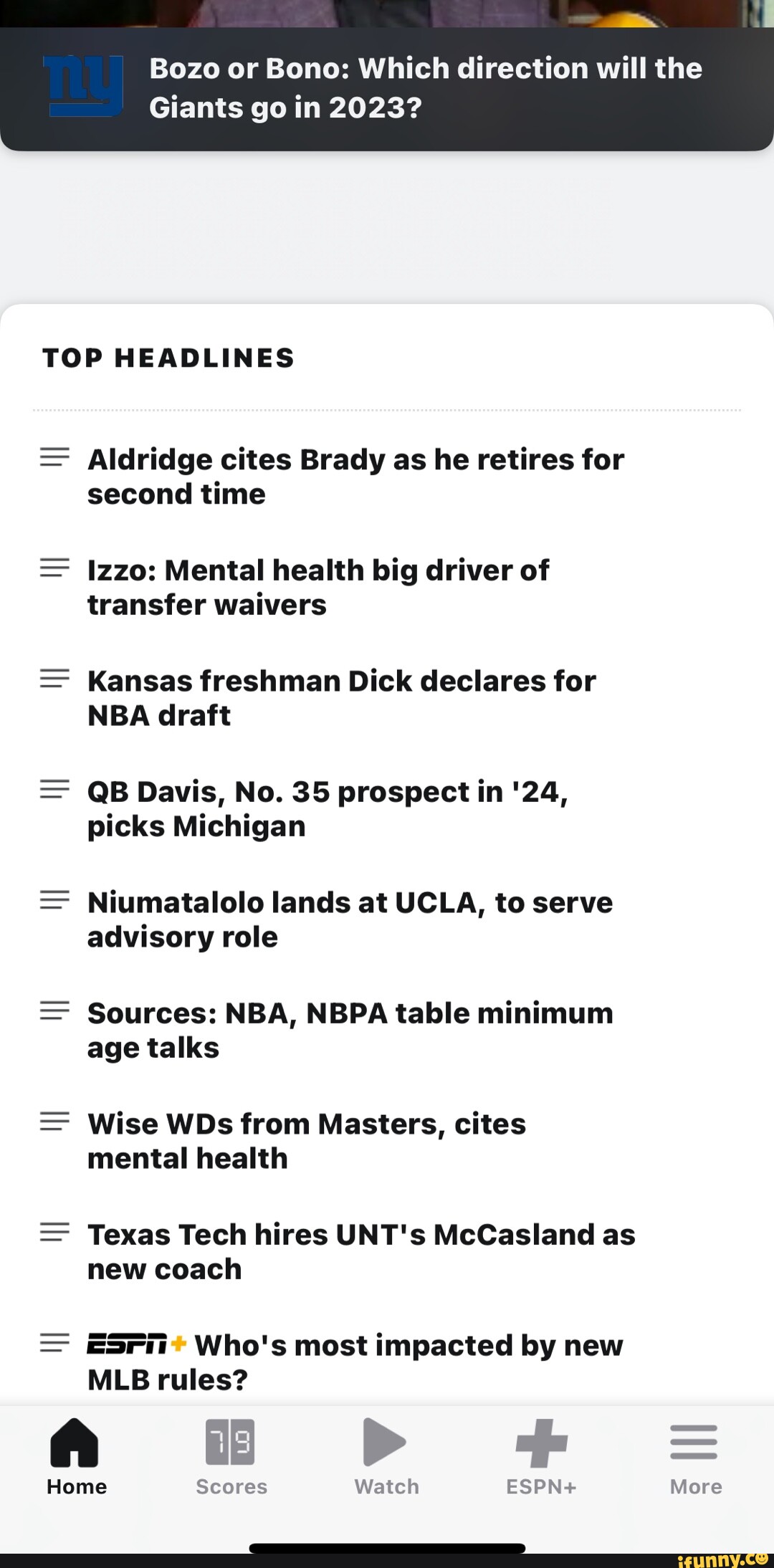This screenshot has width=774, height=1568.
Task: Open the Niumatalolo UCLA advisory article
Action: (x=350, y=919)
